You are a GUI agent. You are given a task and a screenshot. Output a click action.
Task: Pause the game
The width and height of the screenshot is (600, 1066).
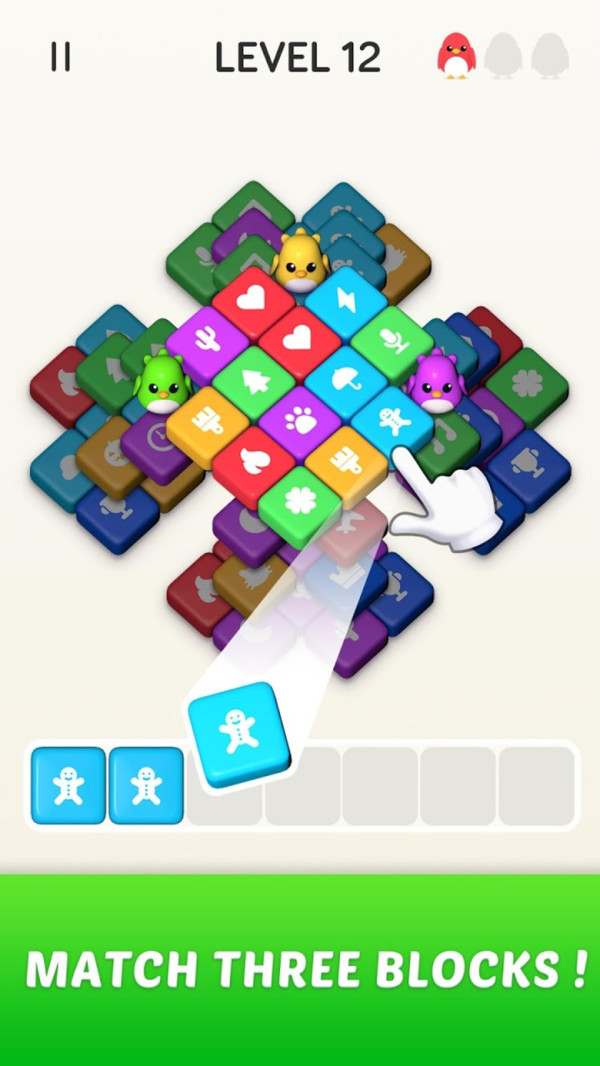pos(61,58)
